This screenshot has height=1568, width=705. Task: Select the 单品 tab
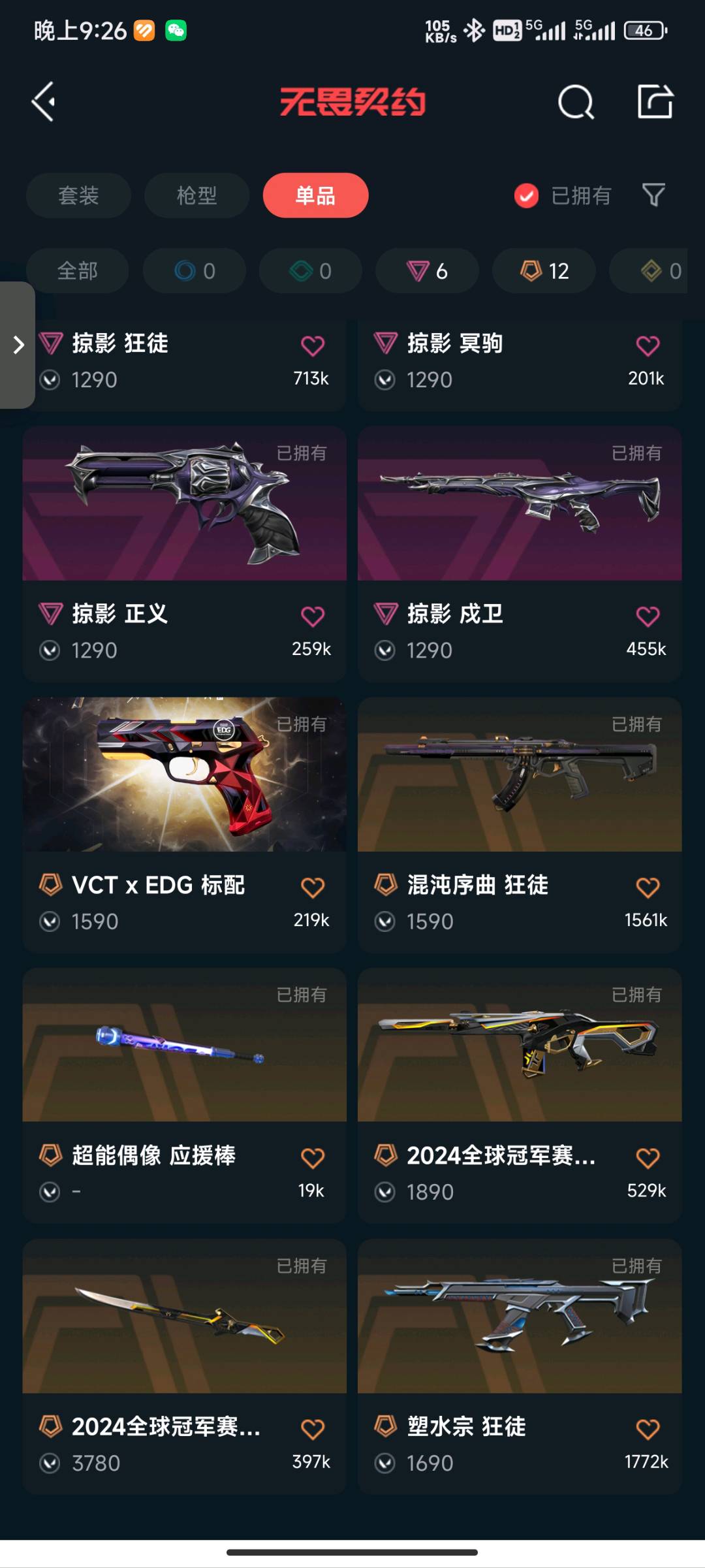click(315, 195)
